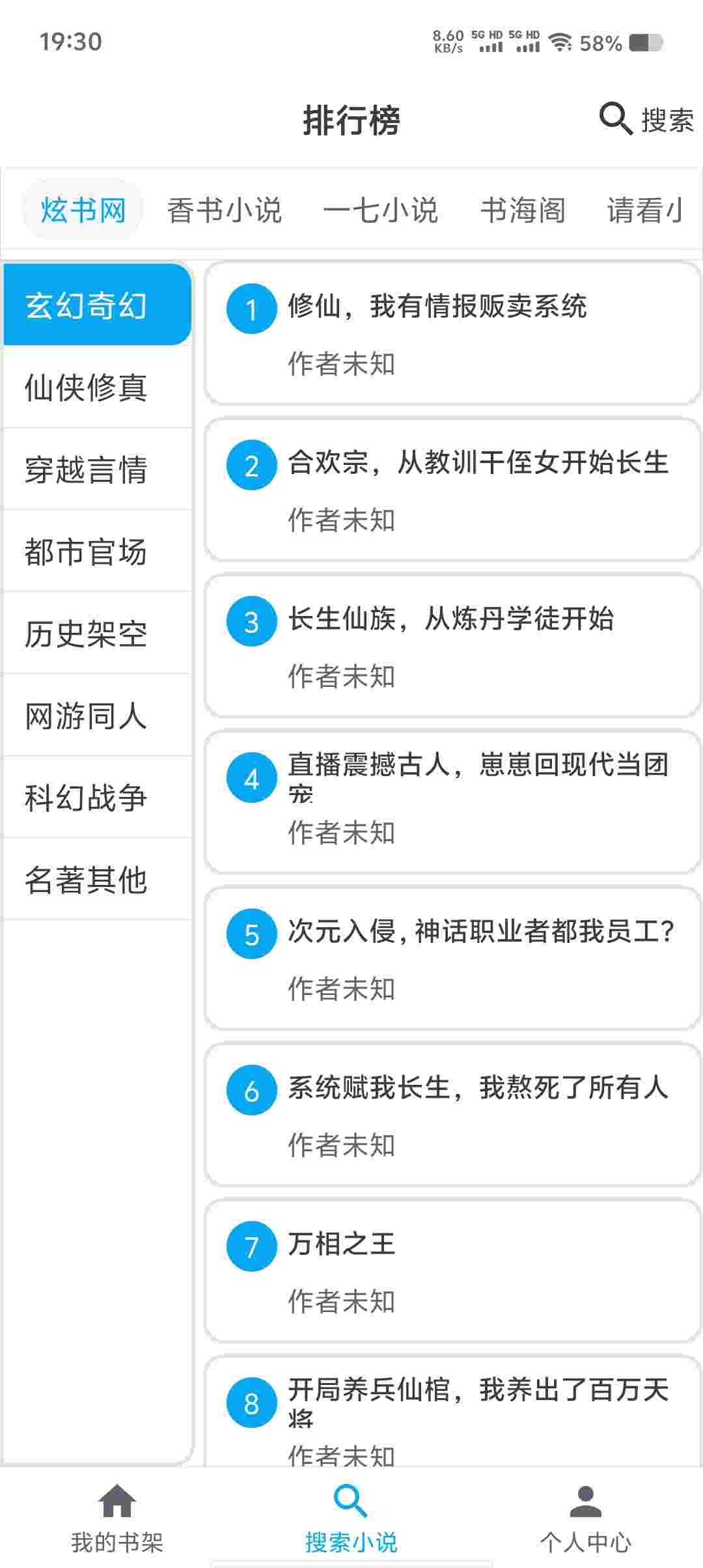Screen dimensions: 703x1568
Task: Open novel 长生仙族，从炼丹学徒开始
Action: [x=452, y=646]
